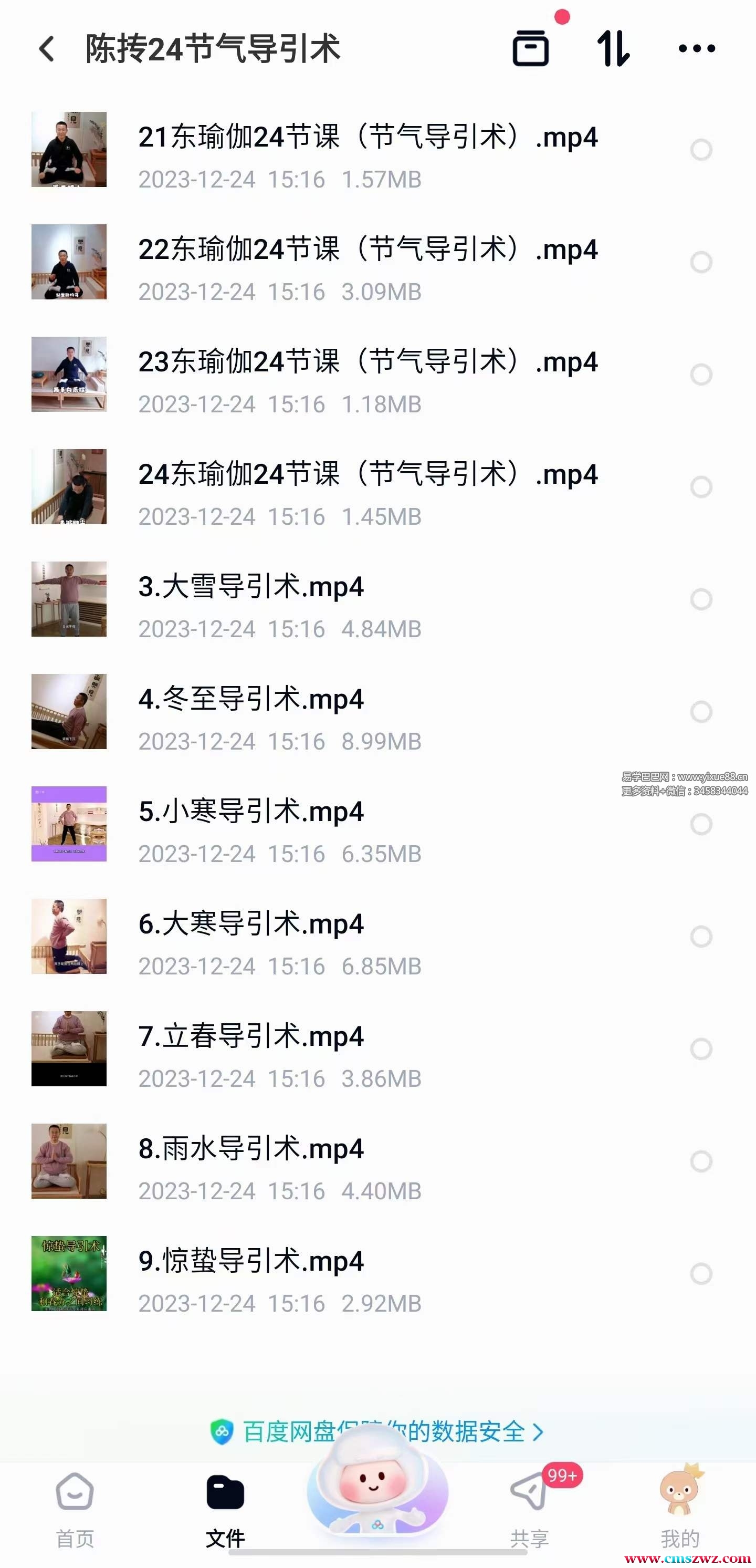Play 7.立春导引术.mp4

click(250, 1036)
